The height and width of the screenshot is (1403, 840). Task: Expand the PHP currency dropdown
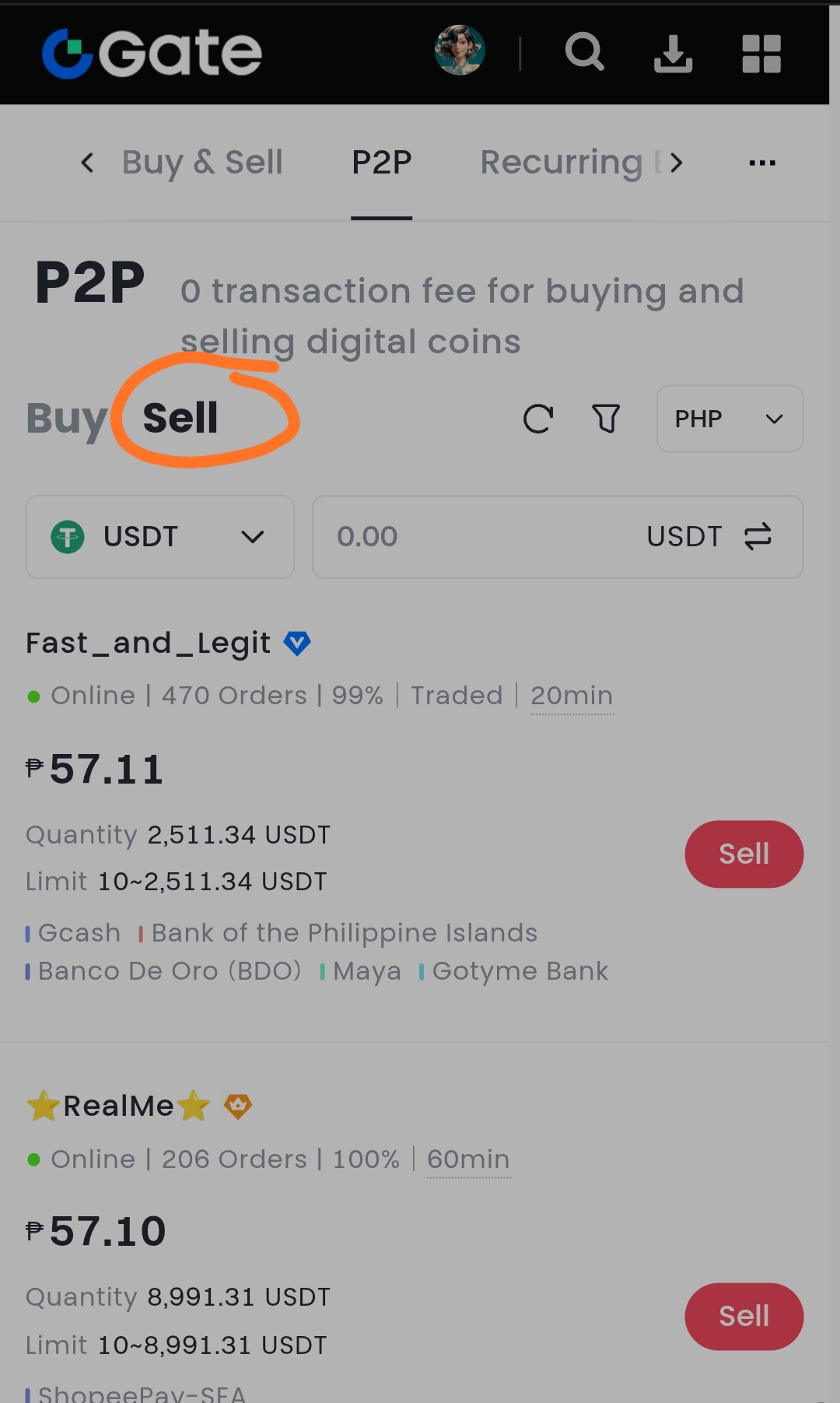(x=729, y=419)
